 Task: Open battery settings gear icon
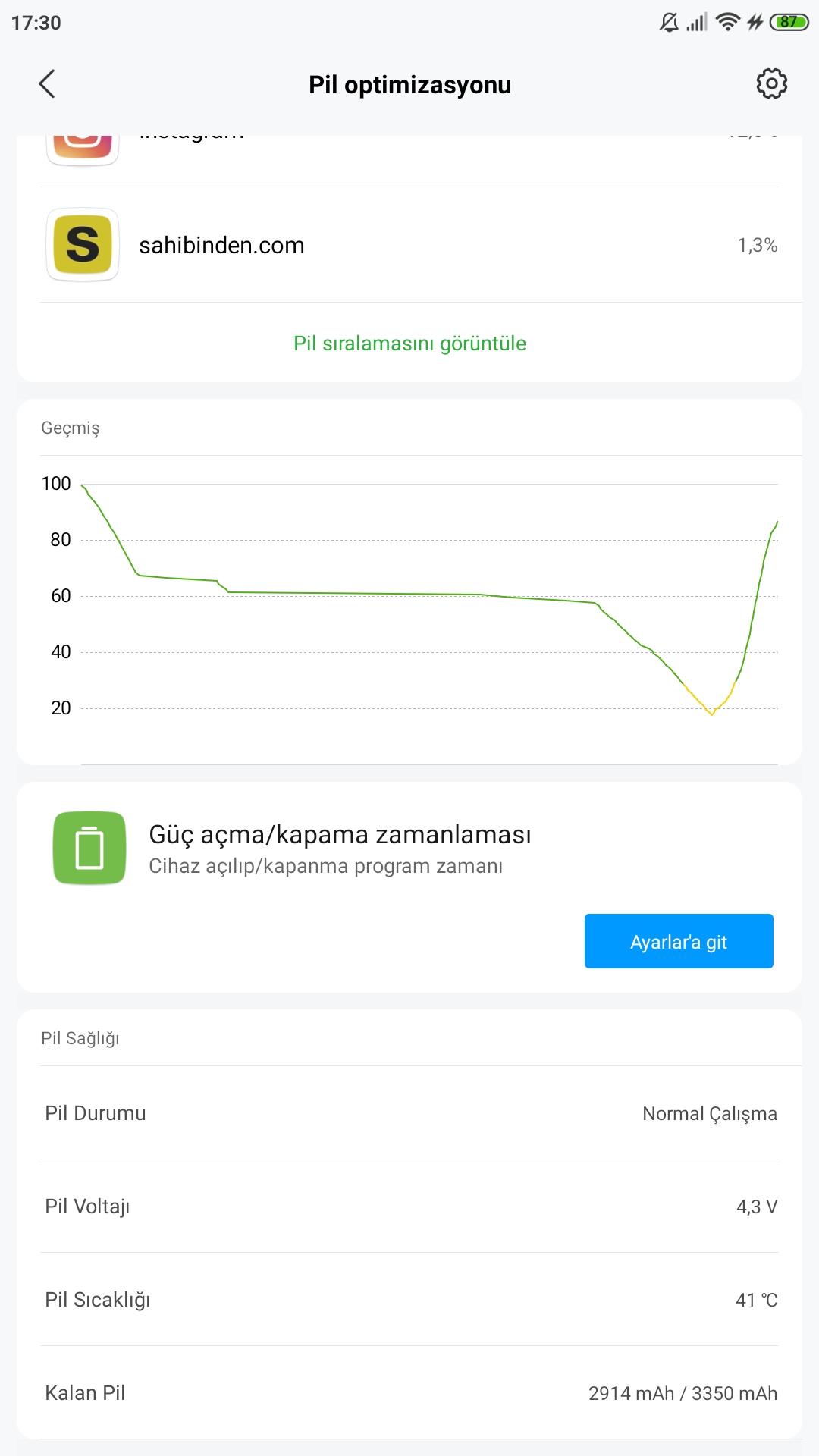coord(771,83)
